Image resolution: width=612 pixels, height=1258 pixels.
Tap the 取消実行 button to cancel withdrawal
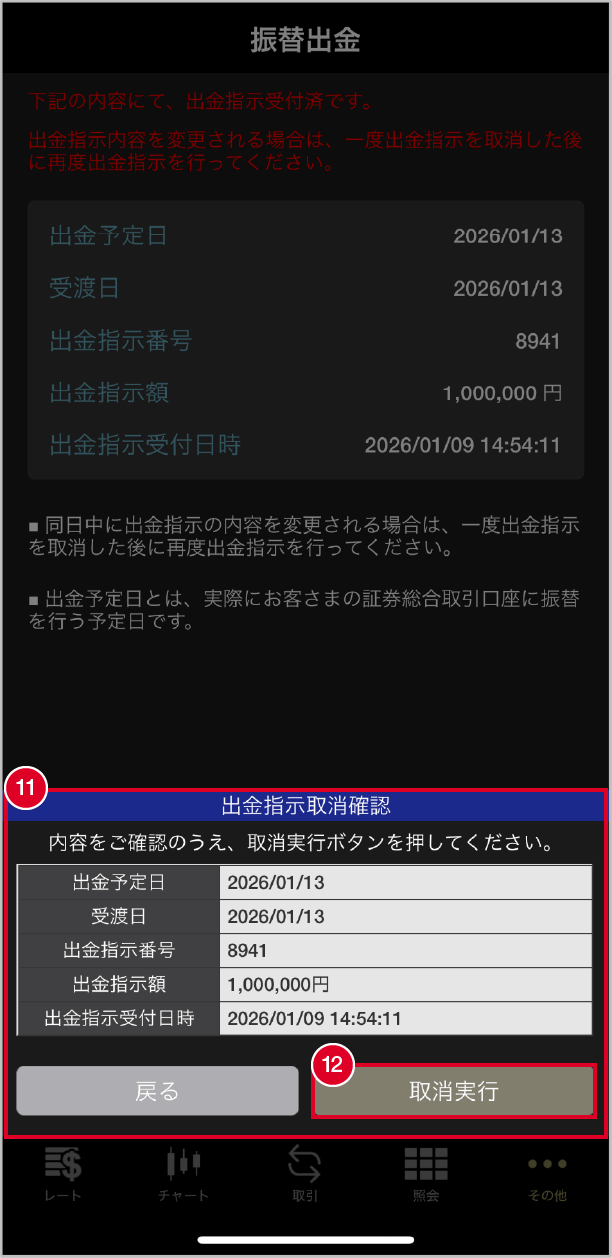click(x=454, y=1091)
